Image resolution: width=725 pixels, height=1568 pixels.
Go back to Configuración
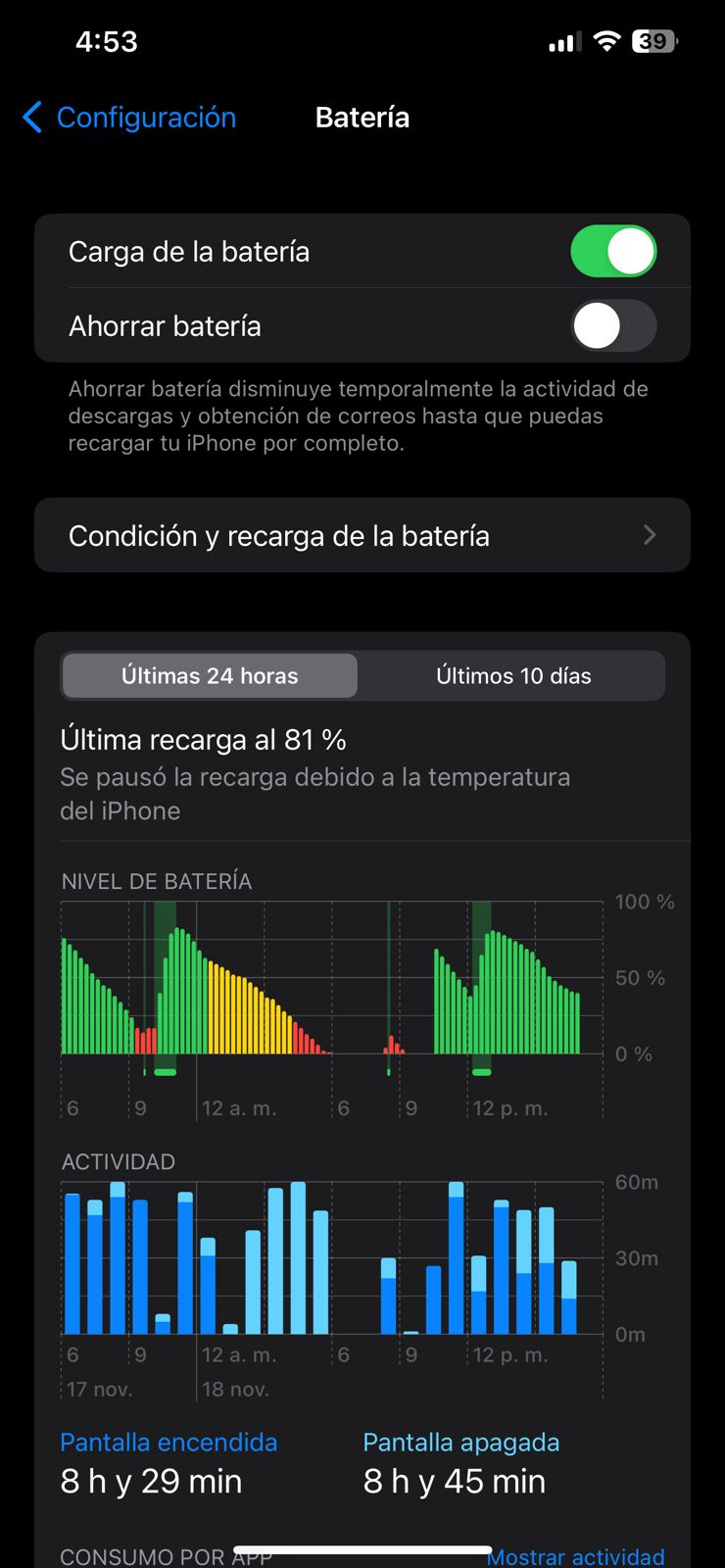coord(129,118)
